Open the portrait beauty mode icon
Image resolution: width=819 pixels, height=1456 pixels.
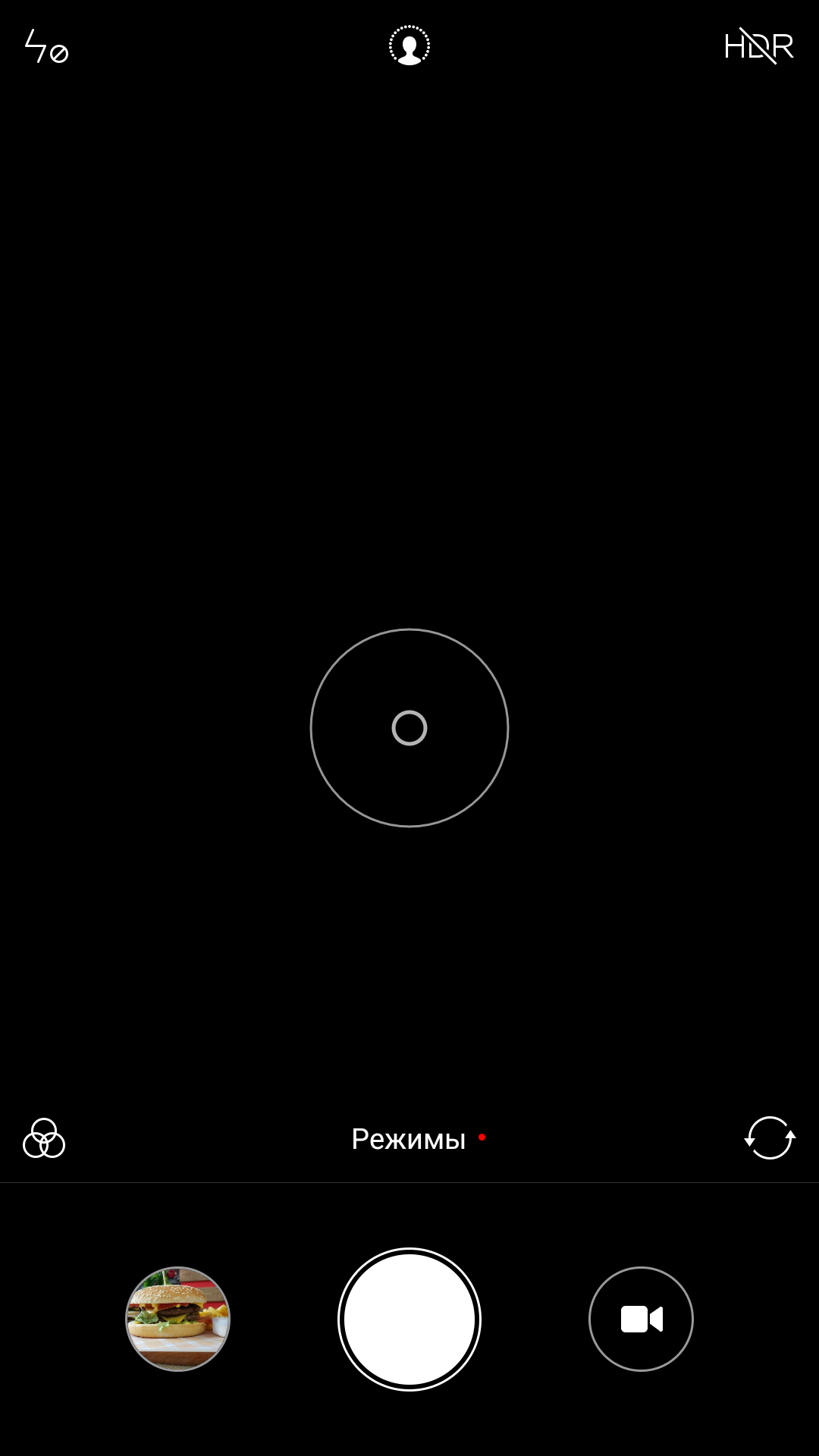click(x=409, y=45)
